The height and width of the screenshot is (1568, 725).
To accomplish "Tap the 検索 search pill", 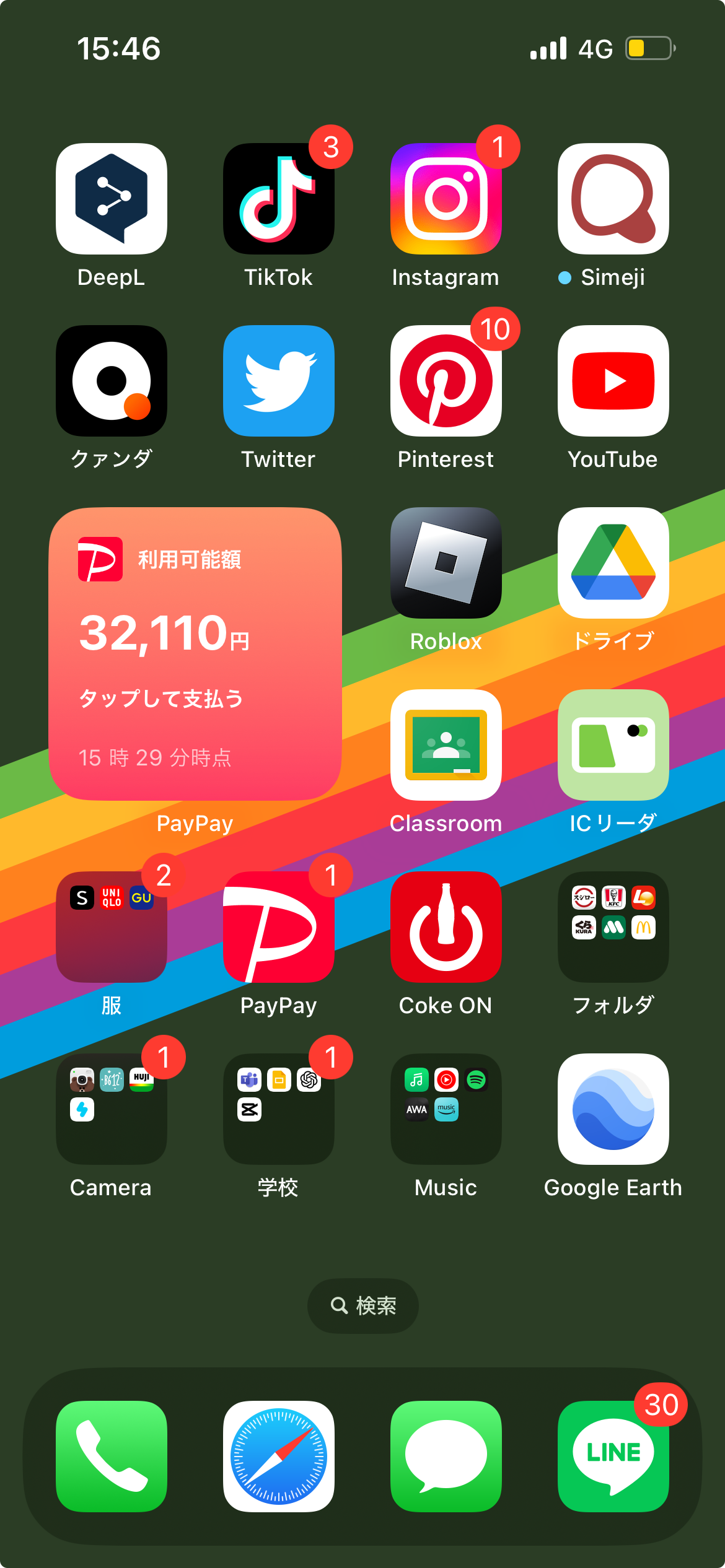I will pyautogui.click(x=363, y=1306).
